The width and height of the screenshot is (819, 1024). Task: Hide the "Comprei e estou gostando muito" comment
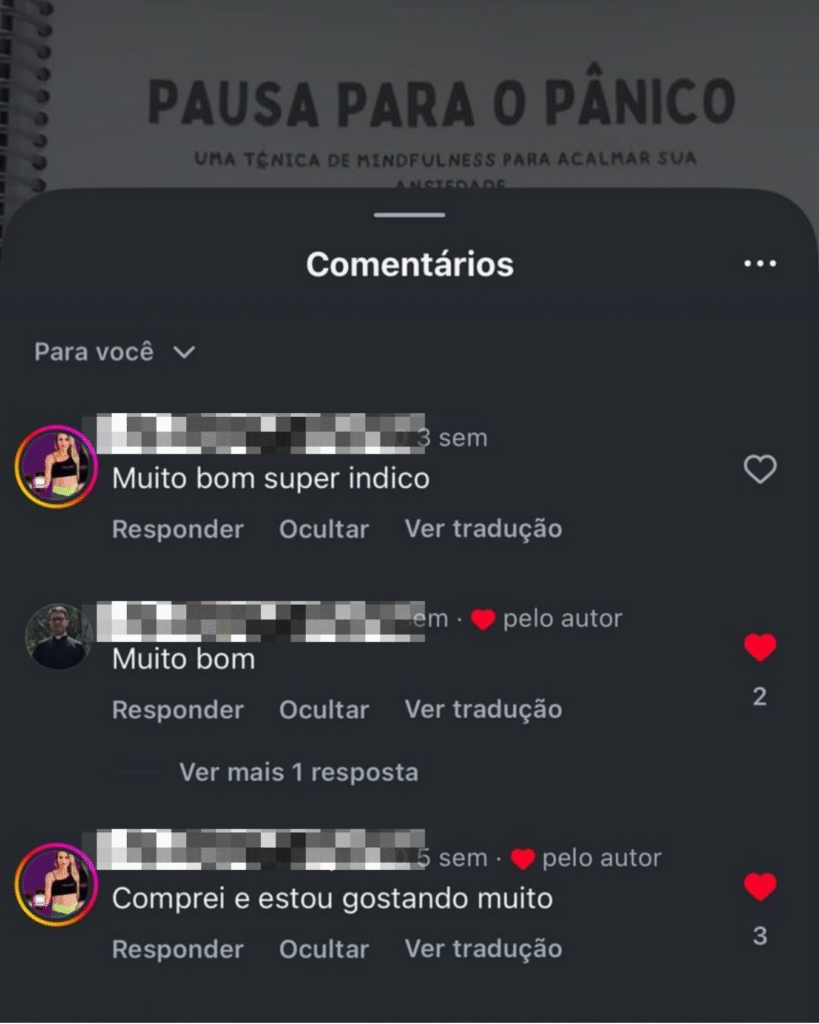pyautogui.click(x=324, y=949)
